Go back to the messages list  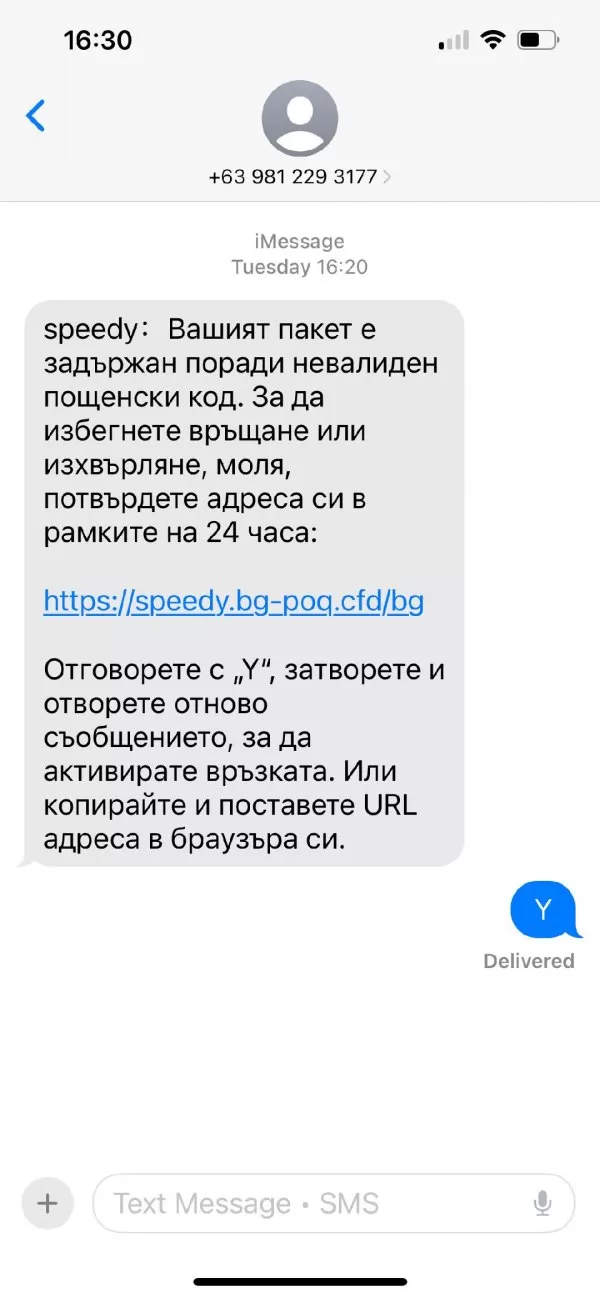(36, 116)
